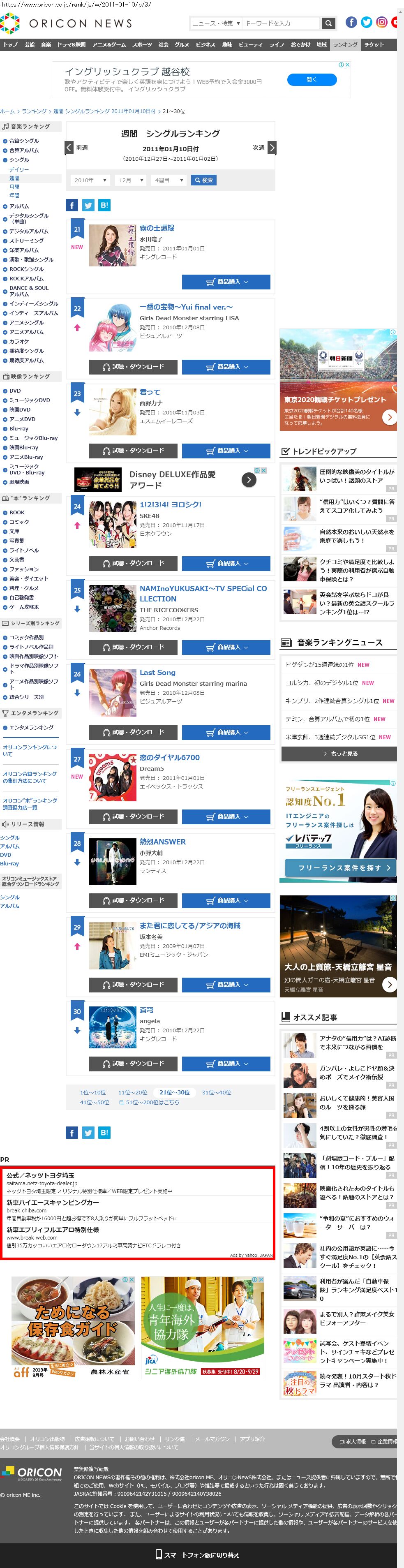Tap the search magnifier icon in header
The image size is (404, 1568).
click(x=328, y=23)
